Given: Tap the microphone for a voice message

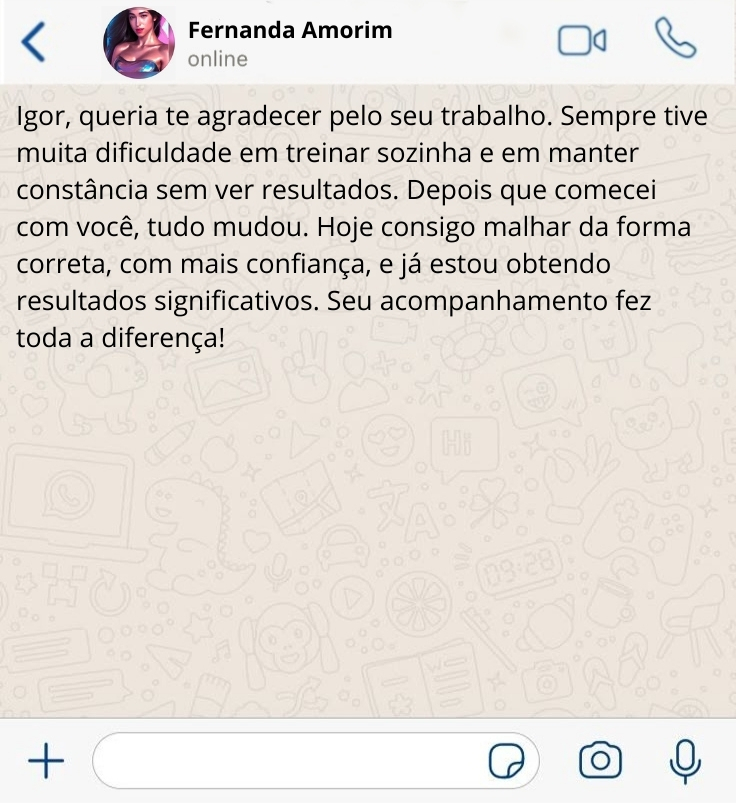Looking at the screenshot, I should pos(685,761).
